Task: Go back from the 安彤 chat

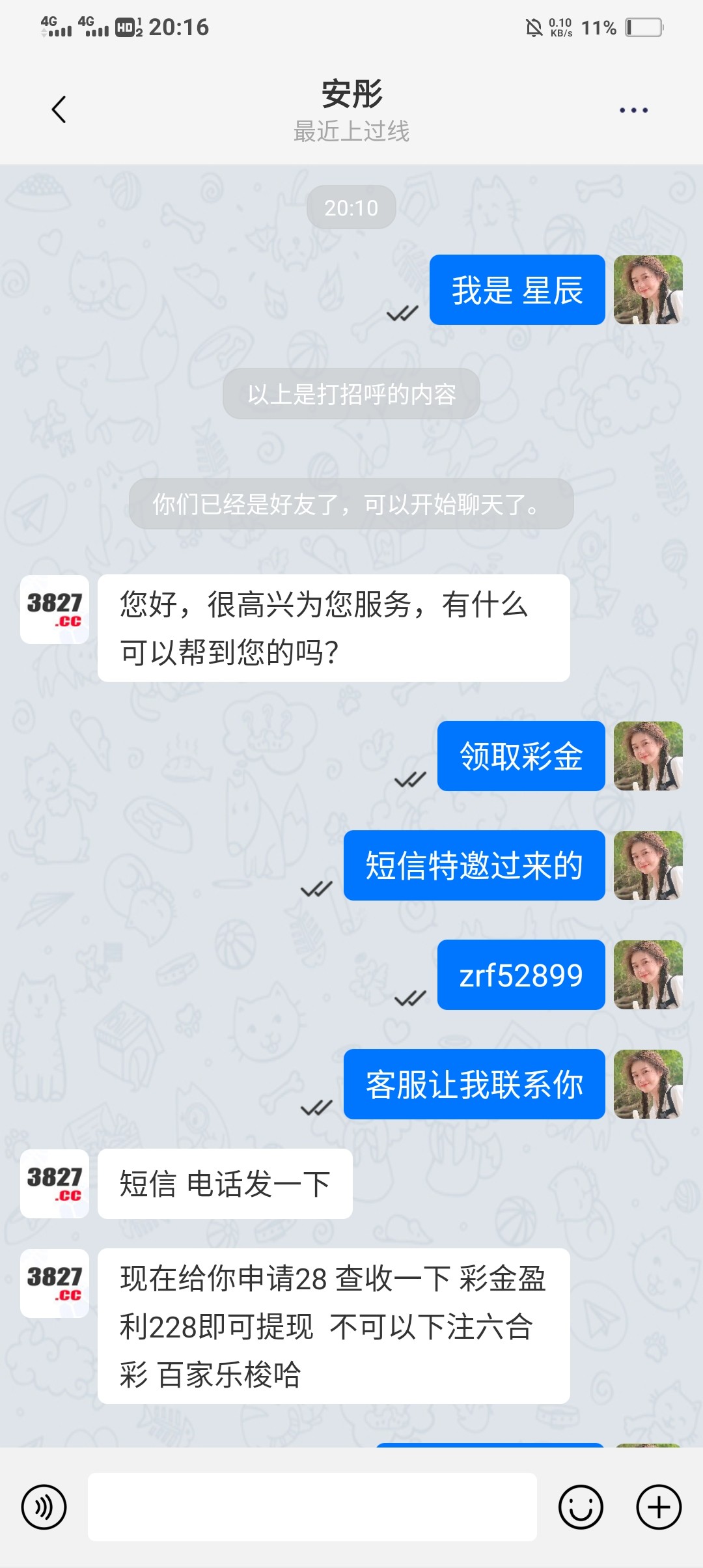Action: click(59, 109)
